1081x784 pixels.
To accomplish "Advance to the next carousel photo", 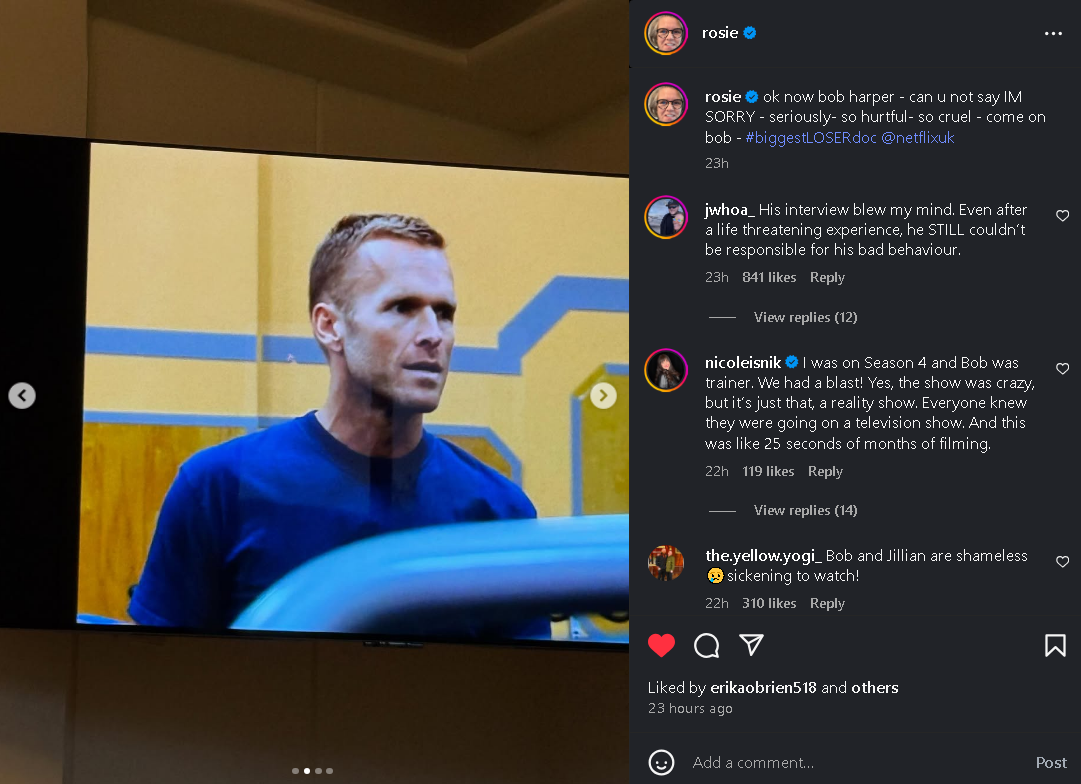I will point(603,396).
